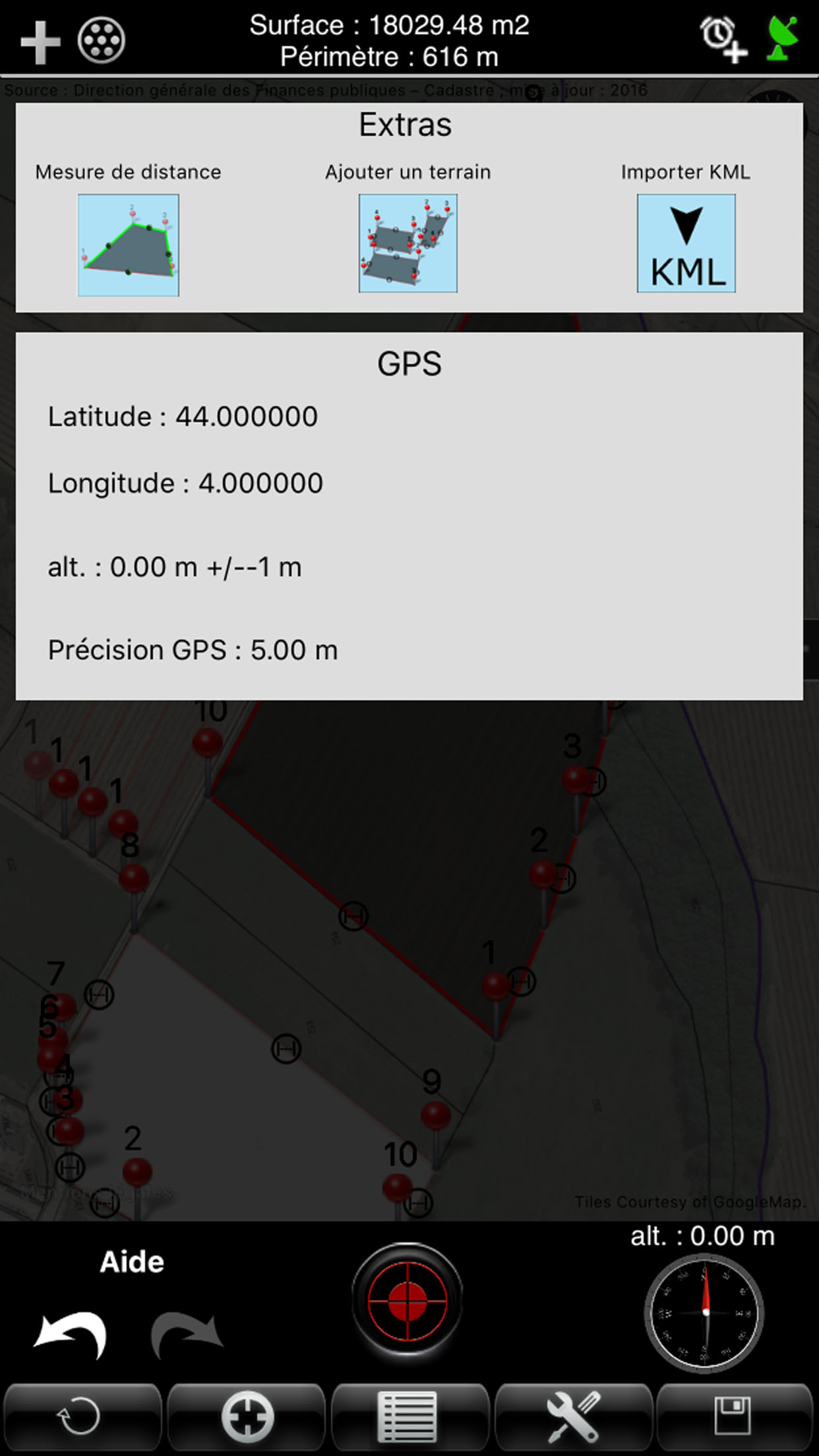Open the wrench and pencil tools button
819x1456 pixels.
(x=573, y=1416)
